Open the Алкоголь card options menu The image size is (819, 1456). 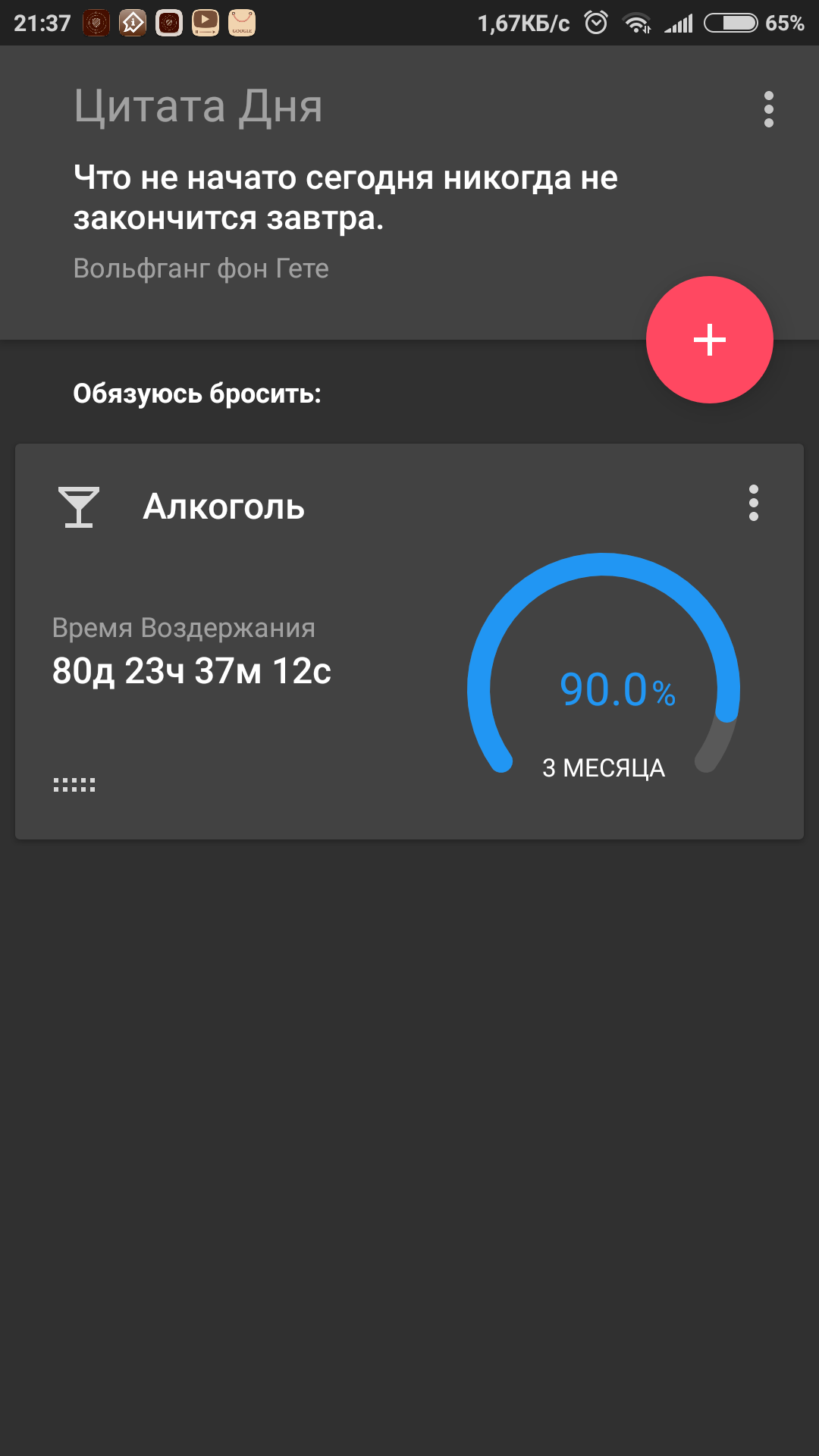click(753, 504)
